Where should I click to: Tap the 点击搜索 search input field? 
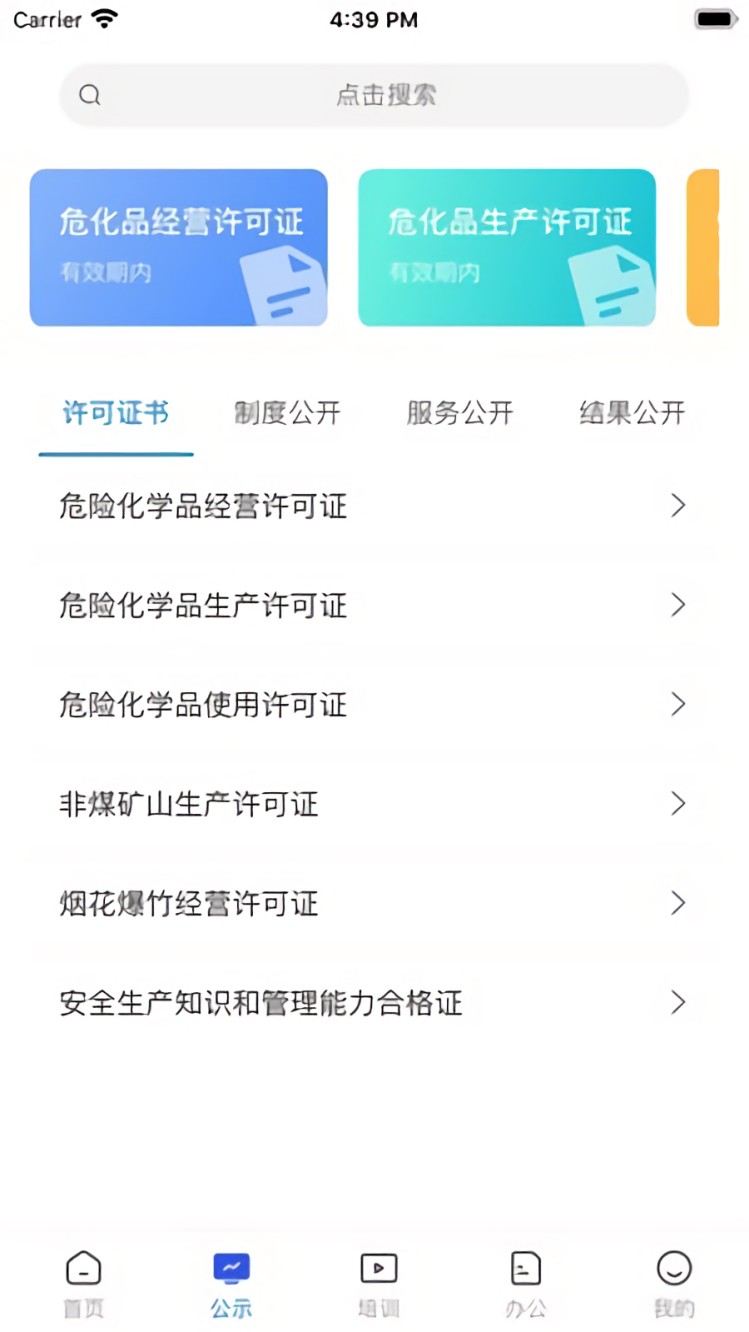pos(374,94)
